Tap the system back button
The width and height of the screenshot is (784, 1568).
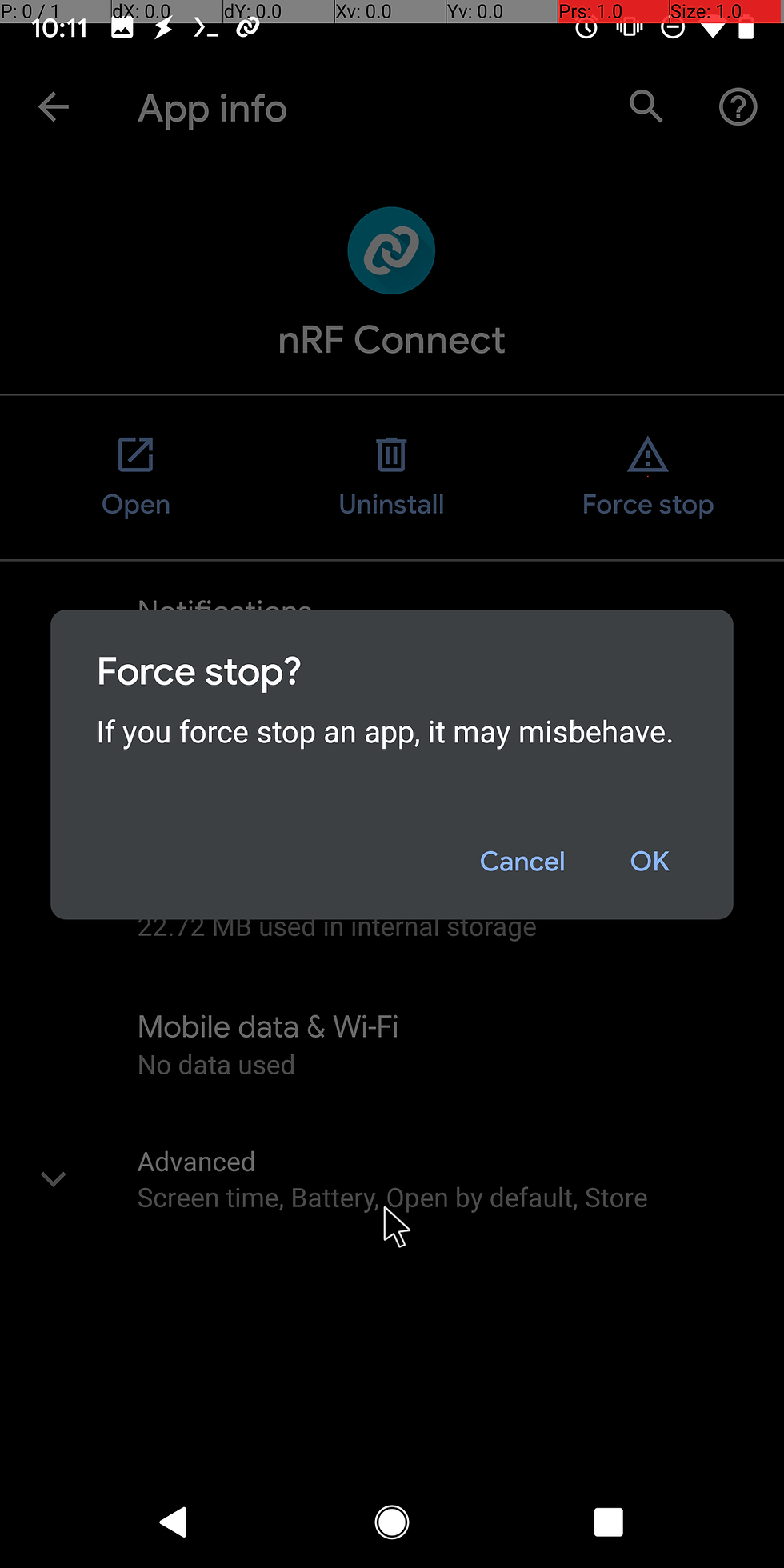click(174, 1522)
